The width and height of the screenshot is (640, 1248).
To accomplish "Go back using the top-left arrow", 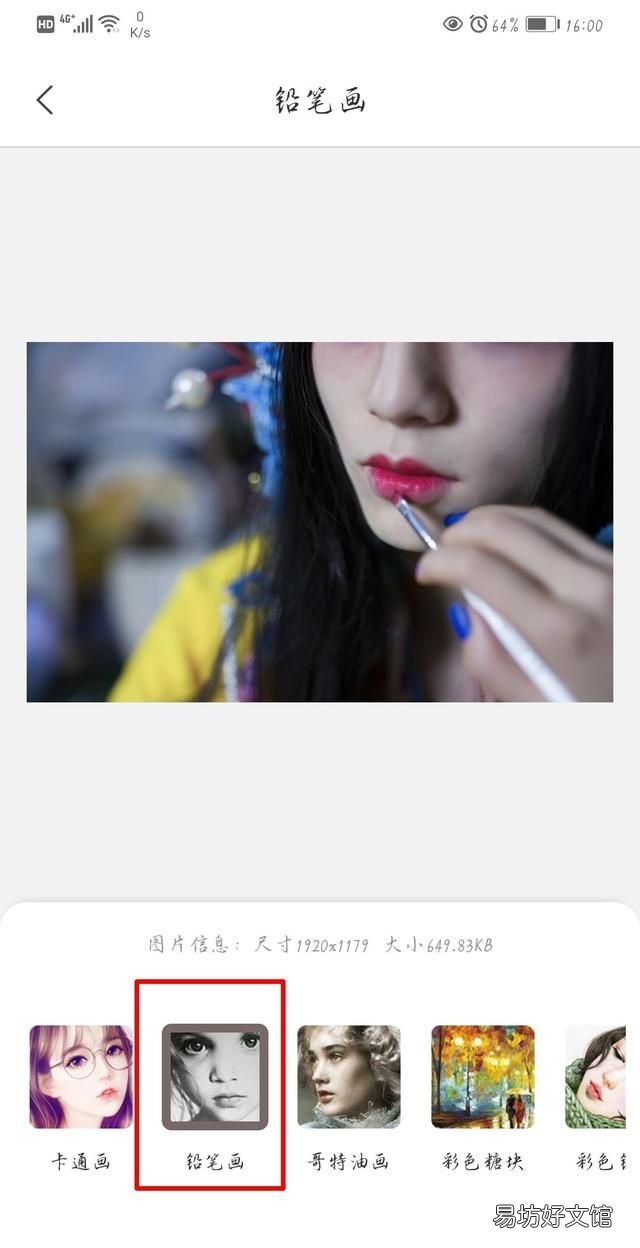I will click(45, 100).
